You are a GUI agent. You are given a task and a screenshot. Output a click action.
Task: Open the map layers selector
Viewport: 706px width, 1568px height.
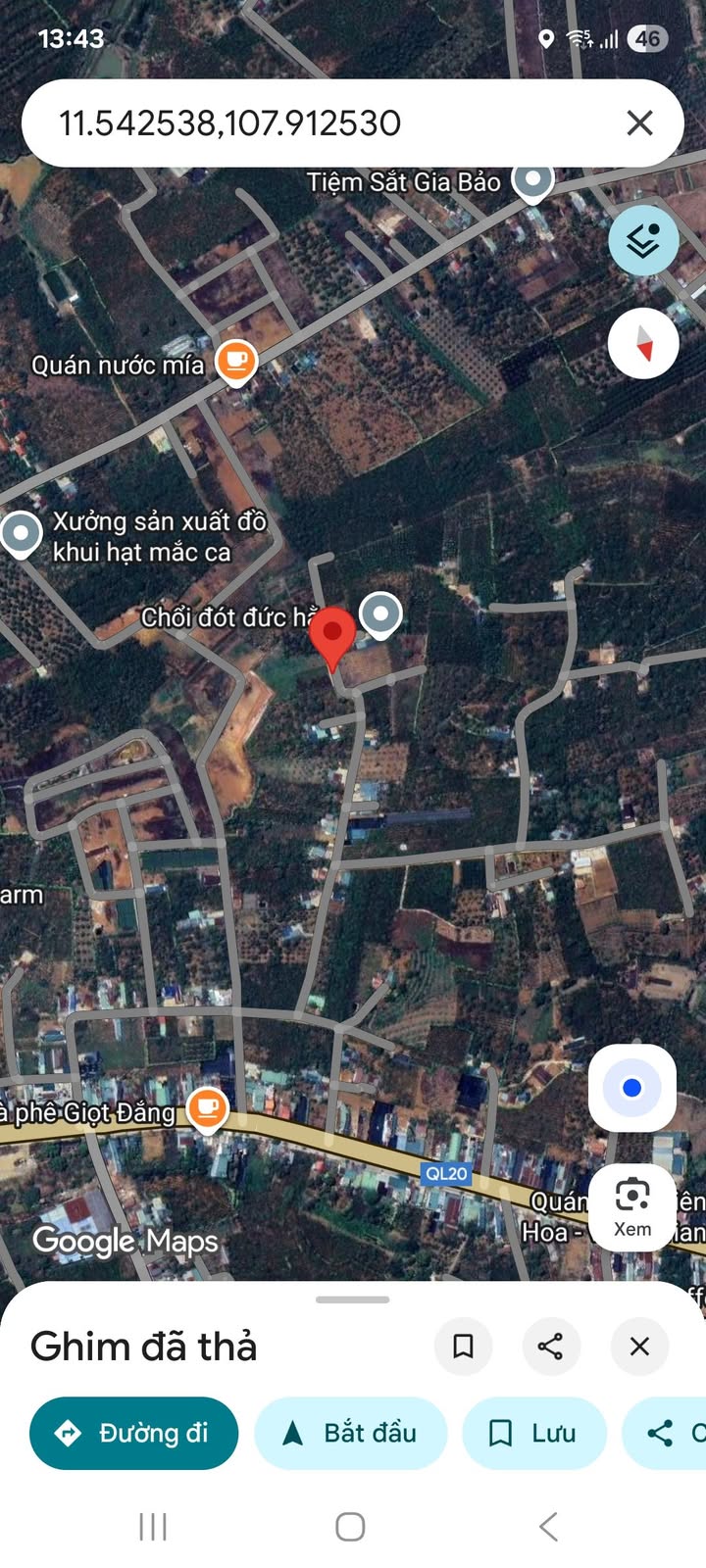click(643, 240)
